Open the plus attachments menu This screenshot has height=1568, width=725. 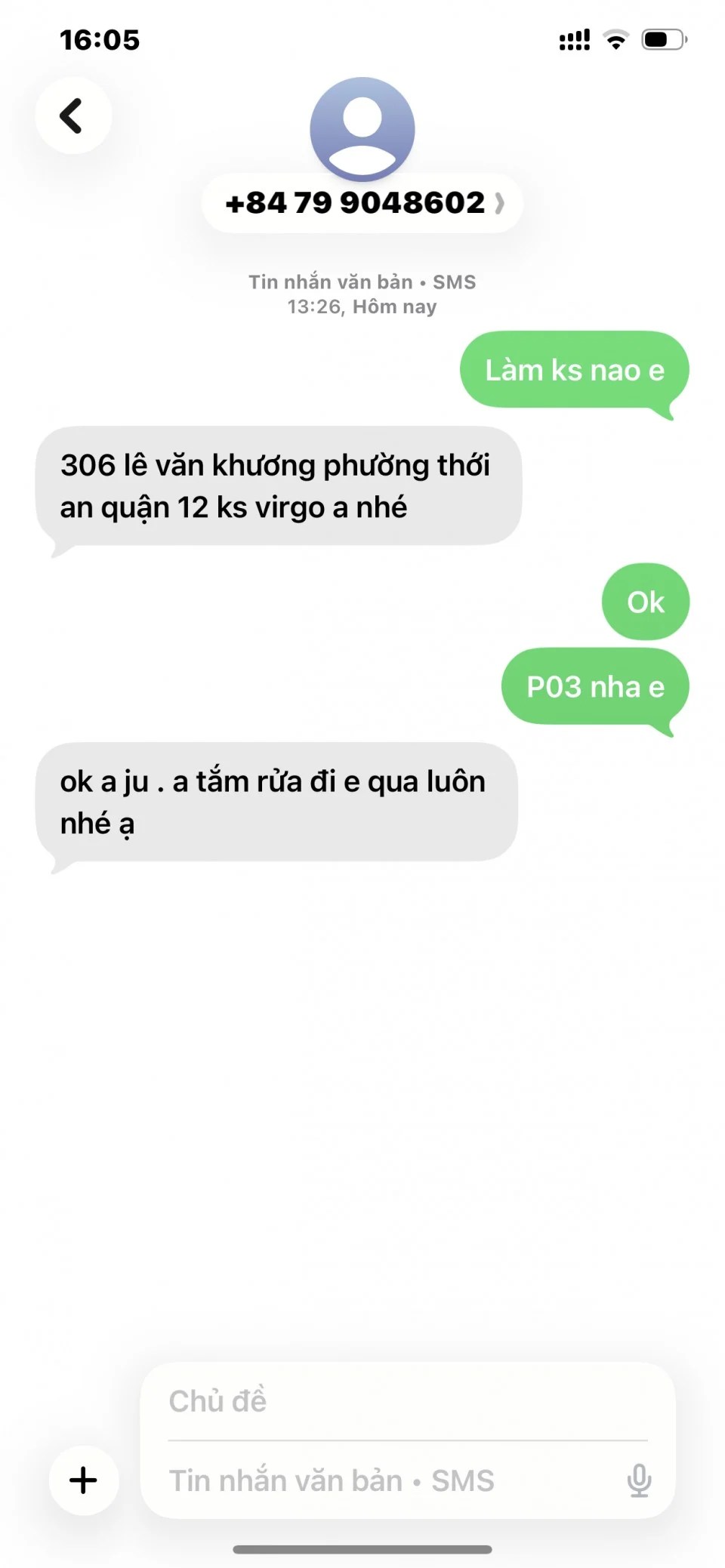tap(83, 1480)
